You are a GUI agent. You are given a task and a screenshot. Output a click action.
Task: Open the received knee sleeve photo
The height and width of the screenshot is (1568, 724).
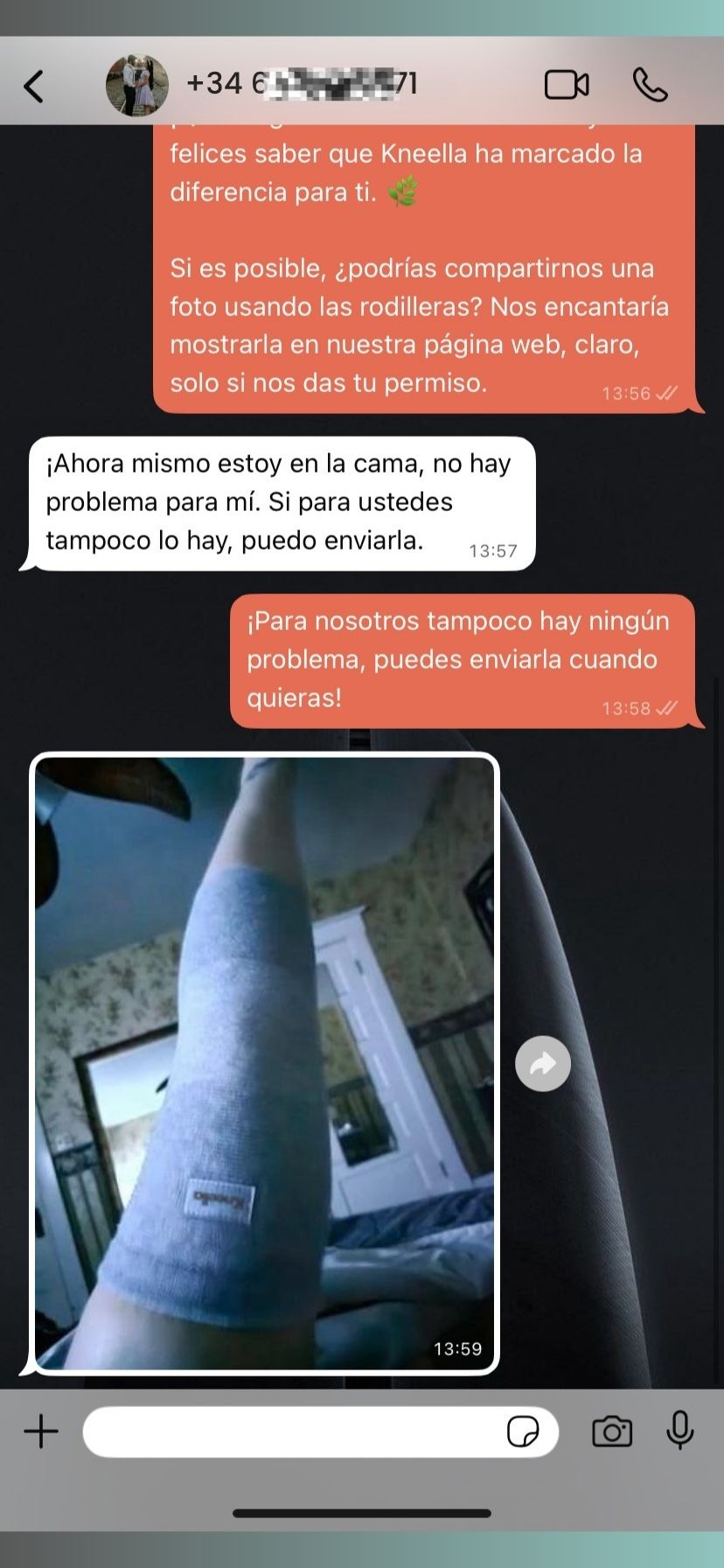(x=264, y=1062)
